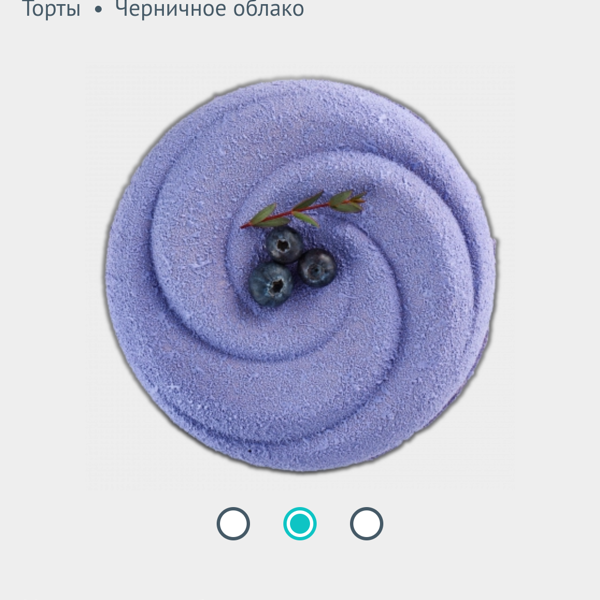
Task: Tap the active middle image indicator dot
Action: [300, 523]
